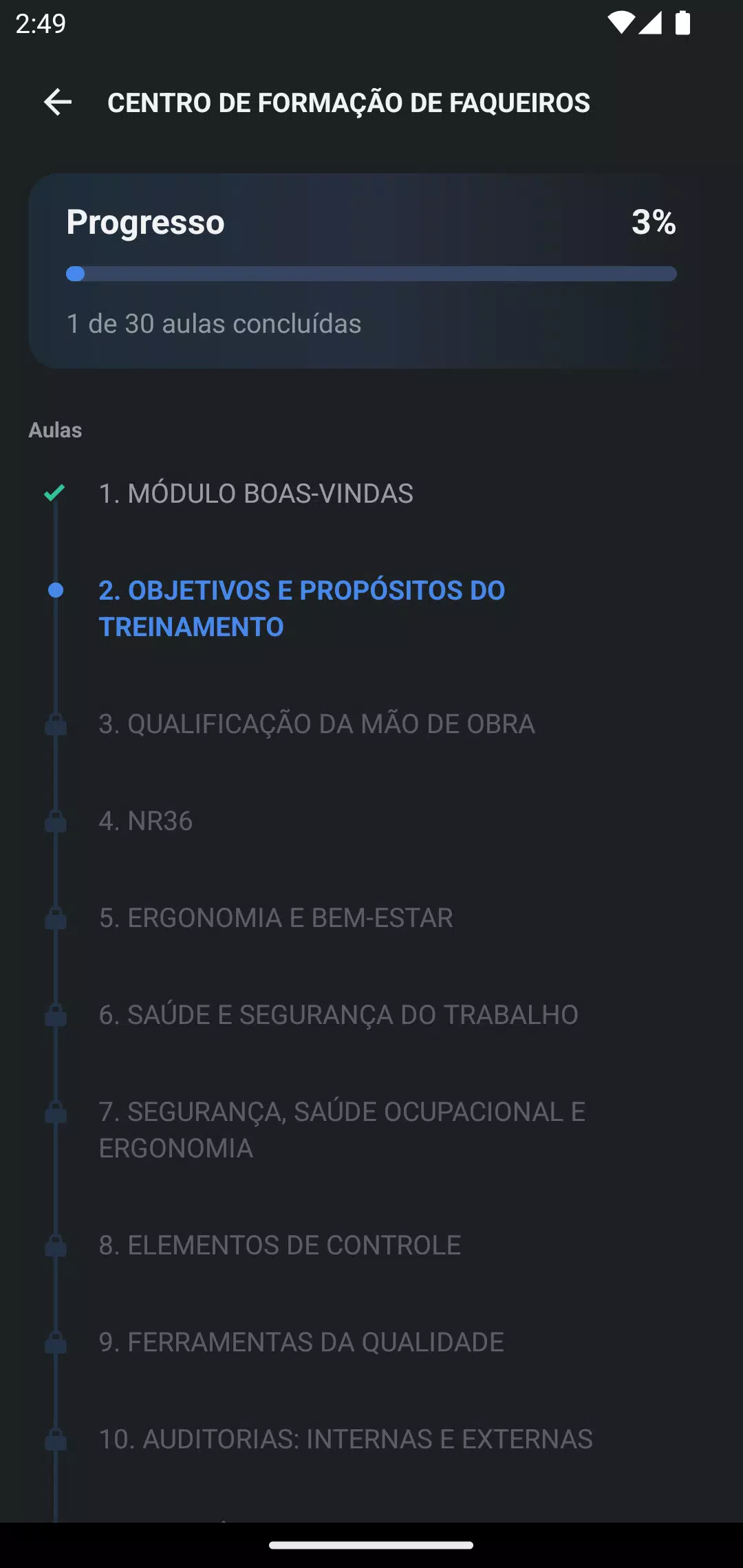The height and width of the screenshot is (1568, 743).
Task: Select lesson 3. QUALIFICAÇÃO DA MÃO DE OBRA
Action: click(371, 723)
